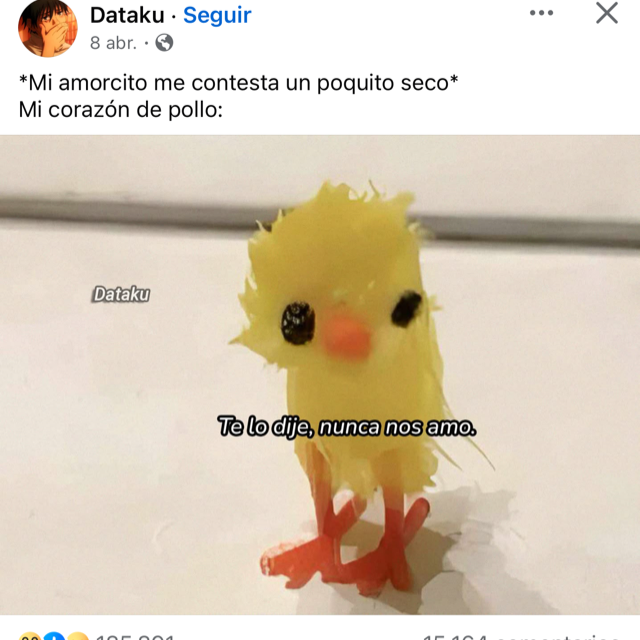This screenshot has height=640, width=640.
Task: Close the post with the X
Action: coord(607,13)
